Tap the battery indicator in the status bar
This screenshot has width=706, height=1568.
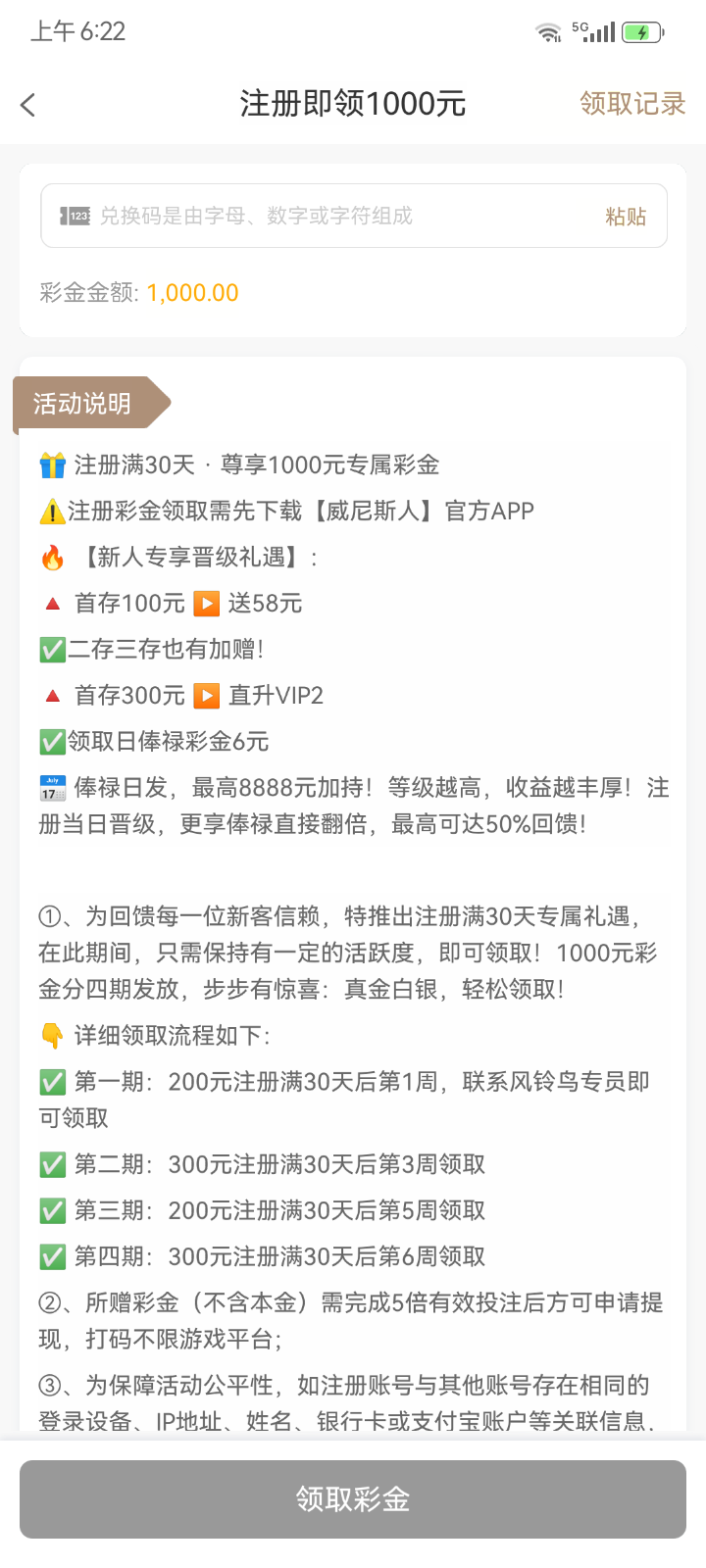[x=642, y=30]
